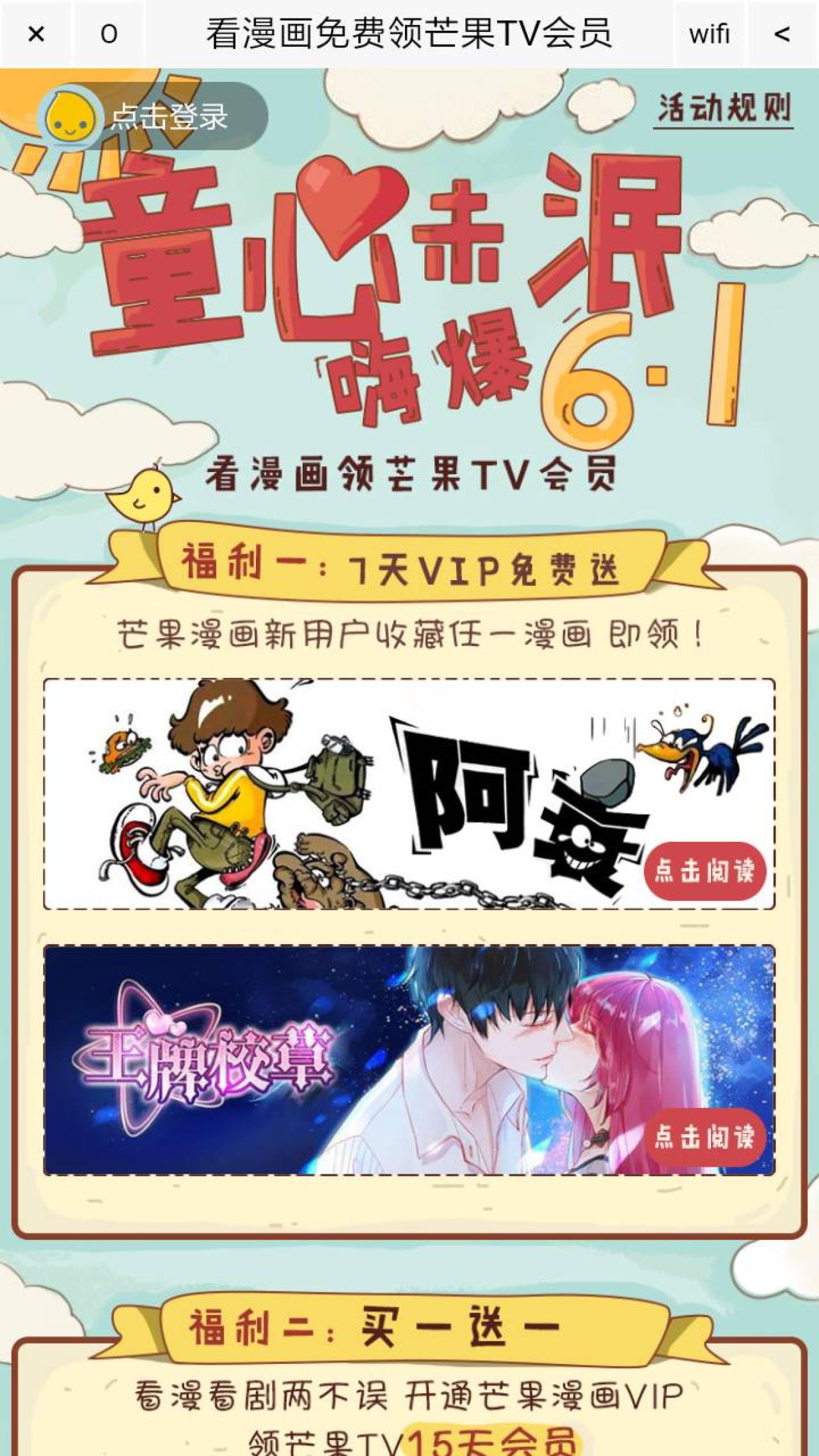Tap the wifi button in the top bar
This screenshot has height=1456, width=819.
[x=709, y=34]
